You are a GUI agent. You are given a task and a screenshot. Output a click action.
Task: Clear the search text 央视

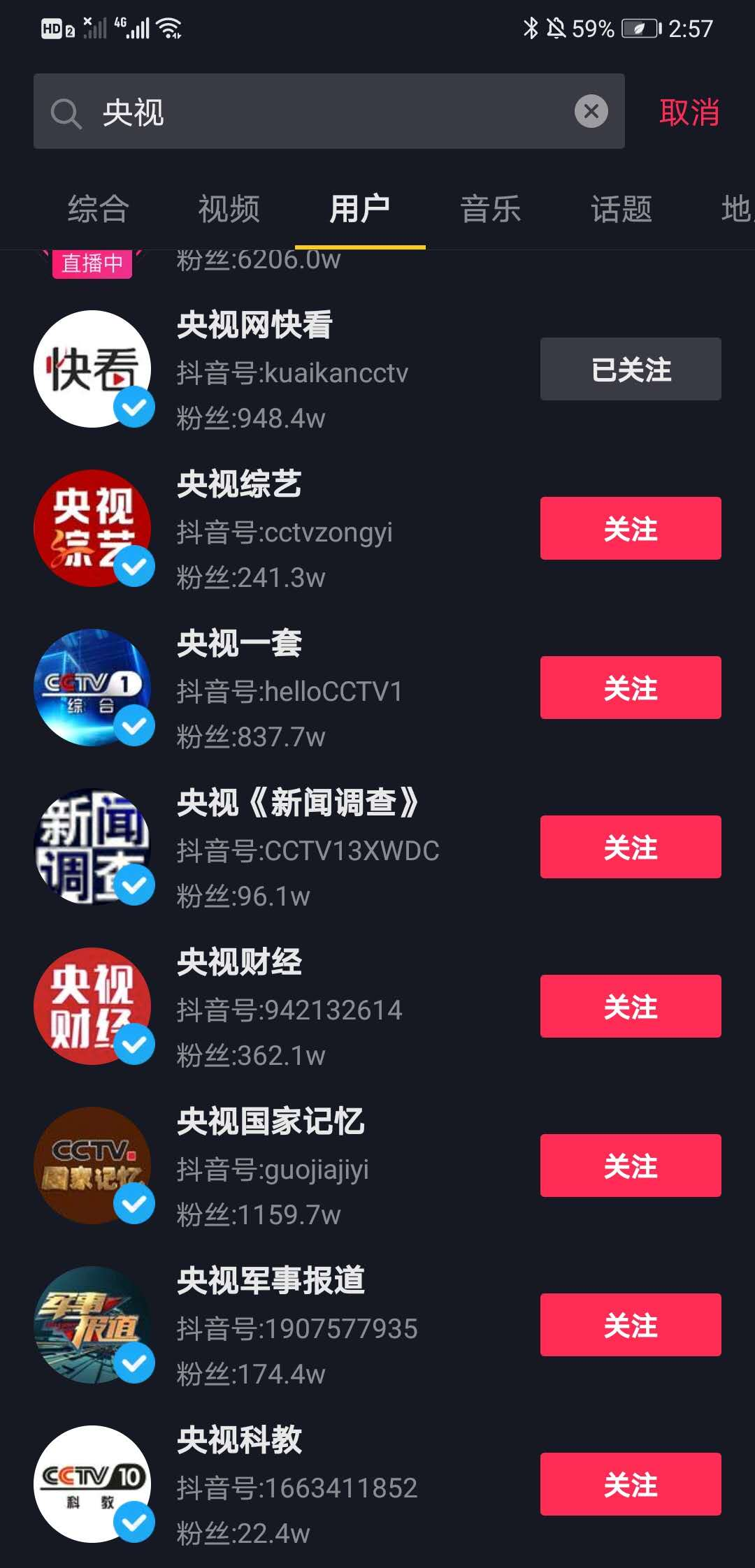591,111
